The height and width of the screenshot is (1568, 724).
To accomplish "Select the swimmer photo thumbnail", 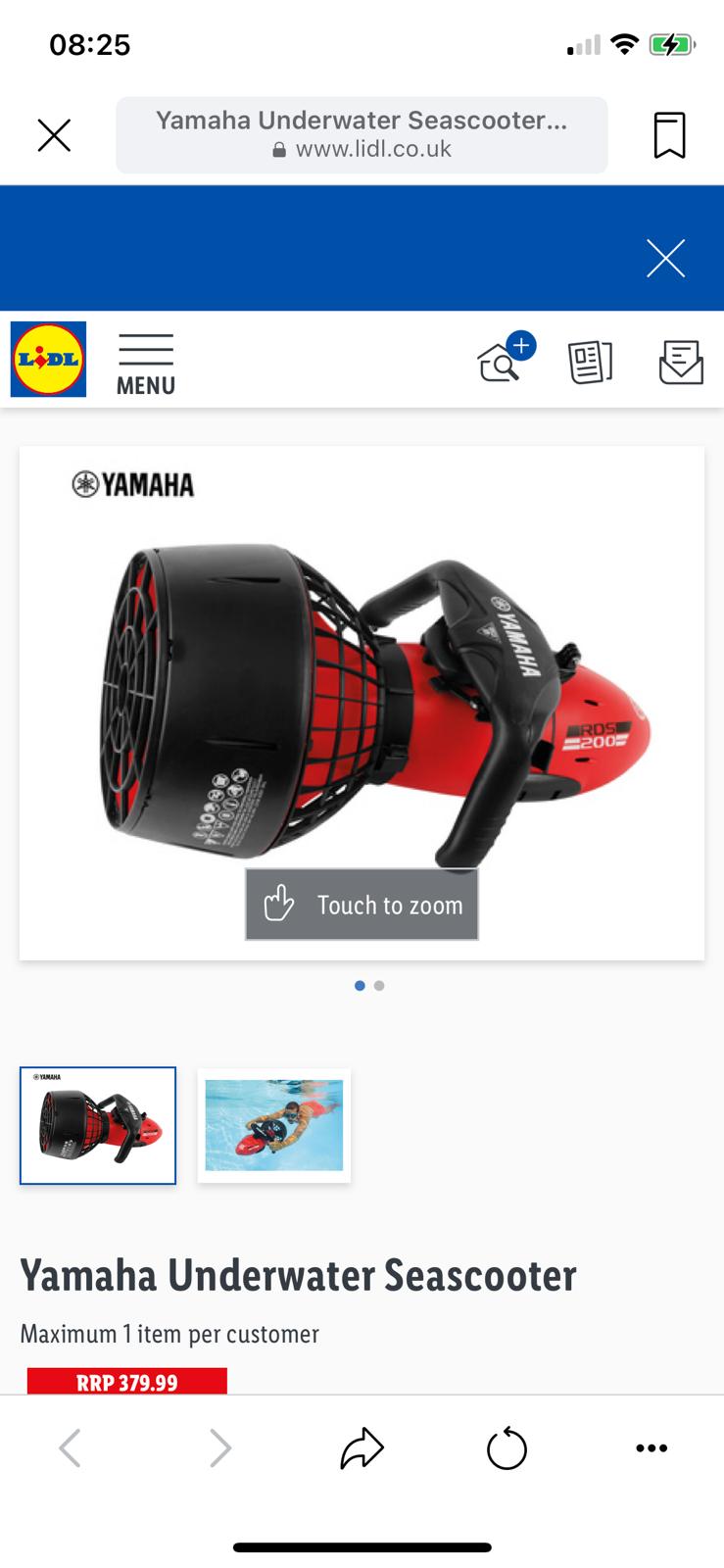I will [274, 1125].
